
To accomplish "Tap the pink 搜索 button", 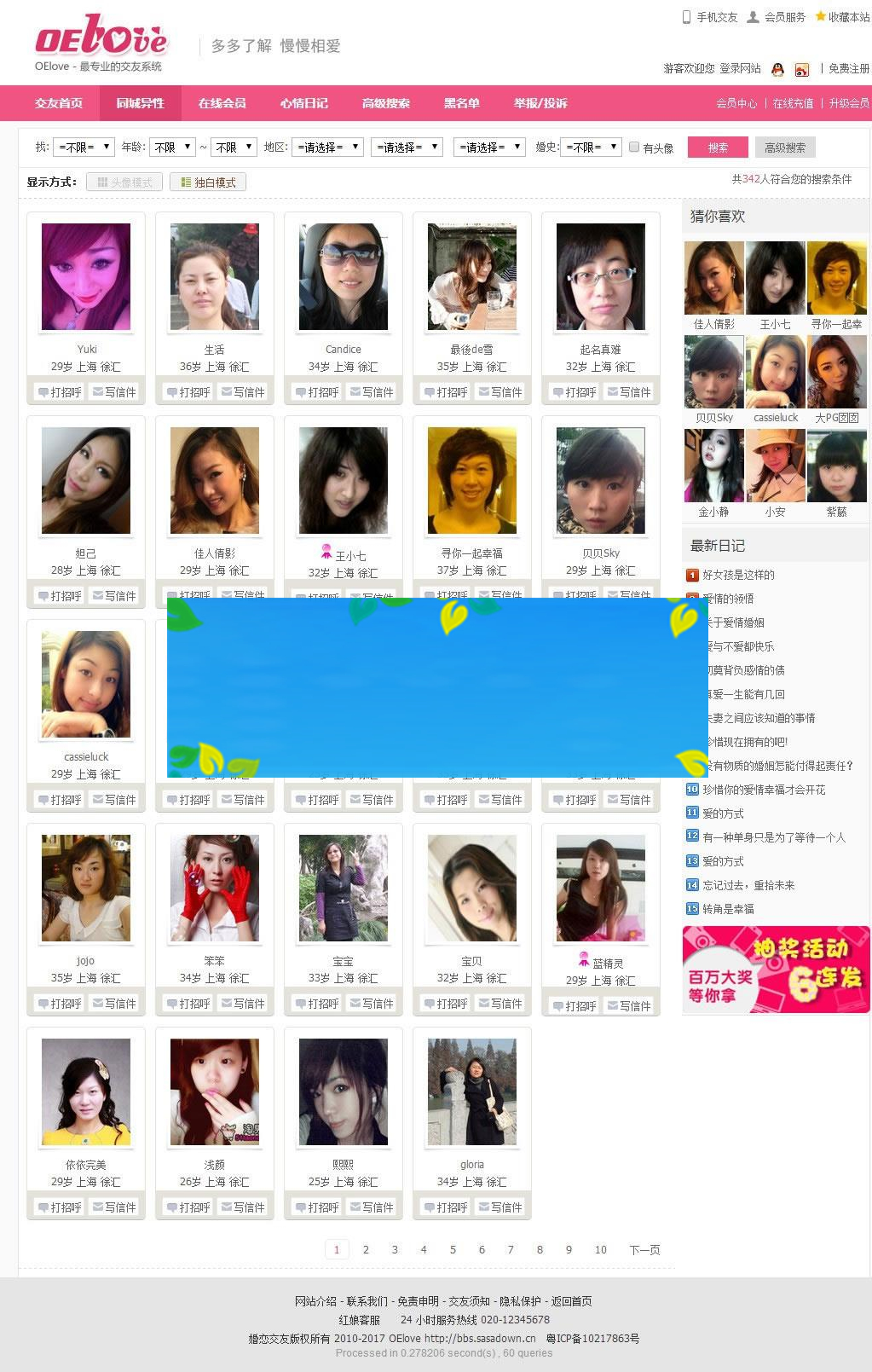I will click(718, 148).
